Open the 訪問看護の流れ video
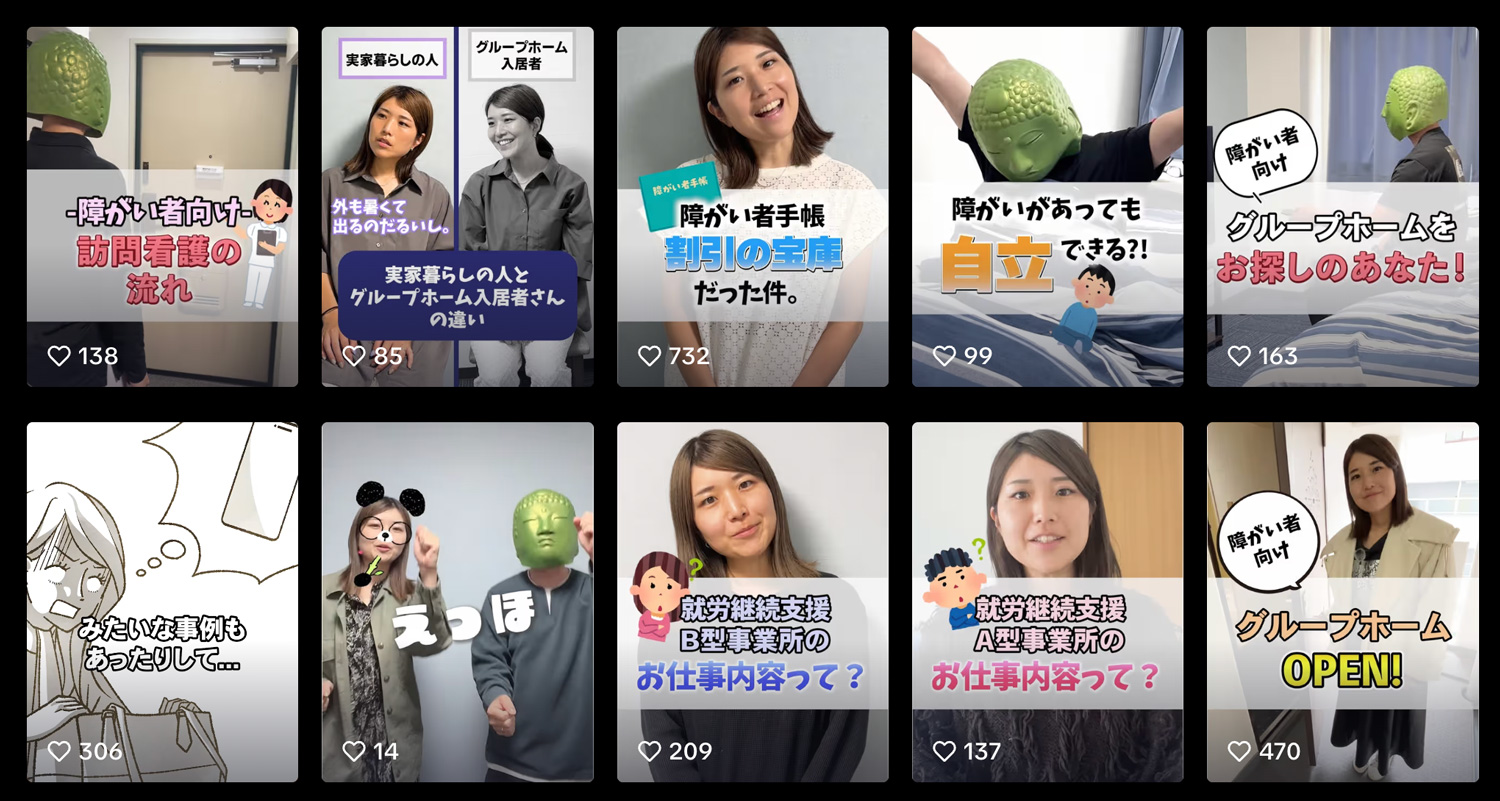Image resolution: width=1500 pixels, height=801 pixels. 162,206
